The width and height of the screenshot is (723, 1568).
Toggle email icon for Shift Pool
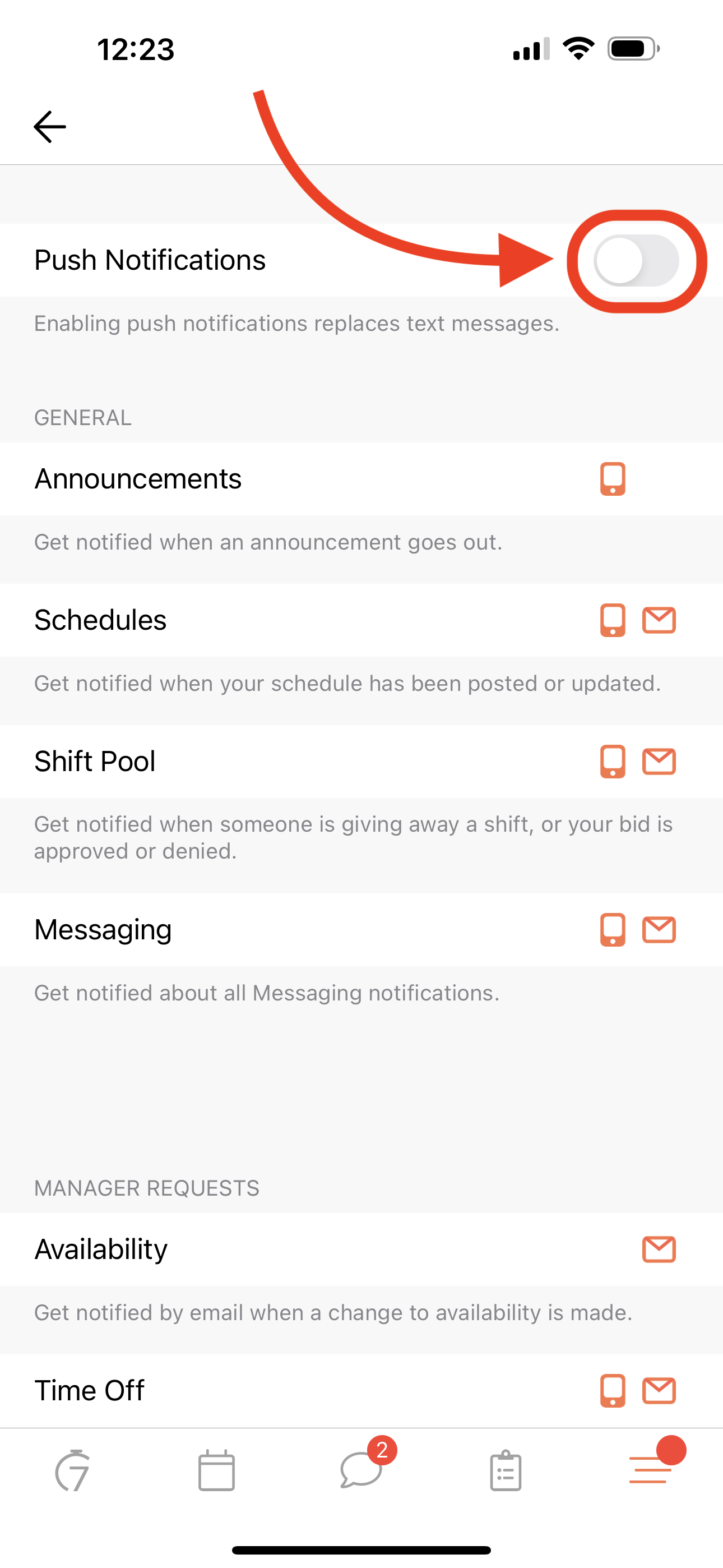point(659,762)
